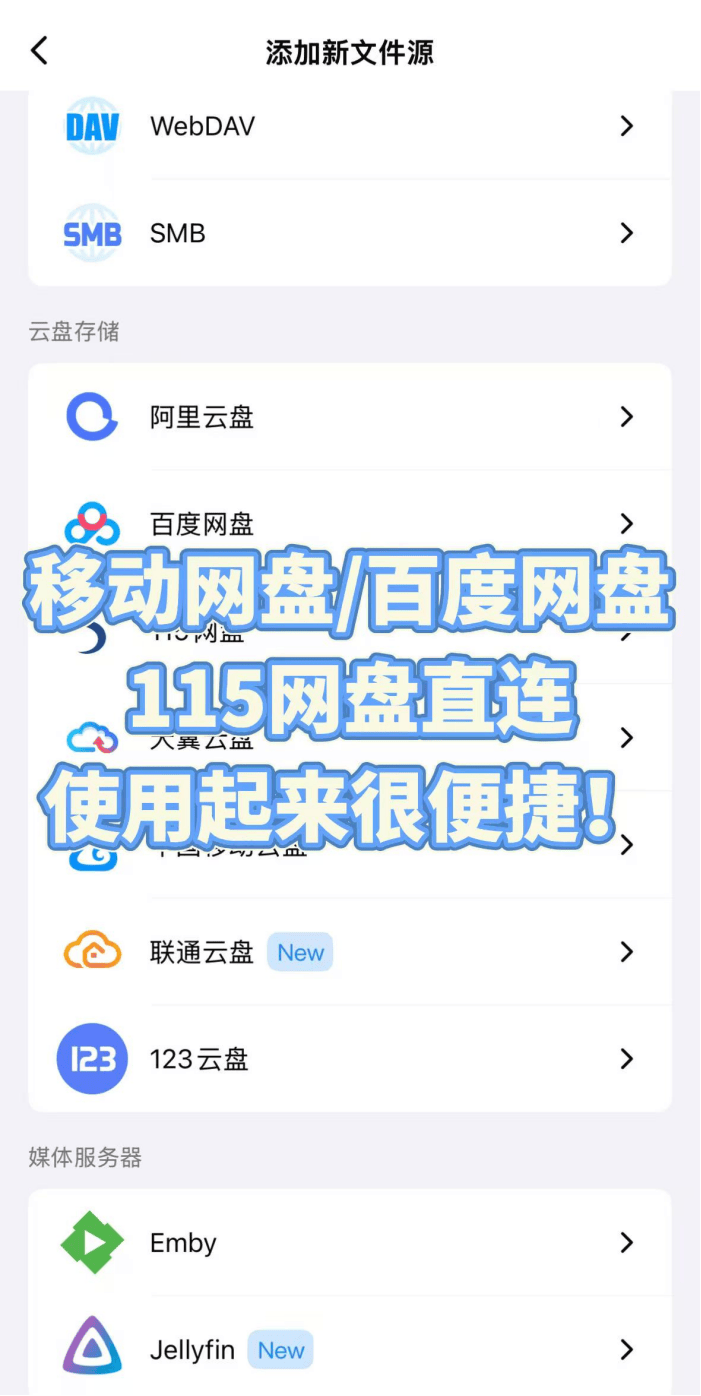
Task: Select 123云盘 storage
Action: tap(349, 1059)
